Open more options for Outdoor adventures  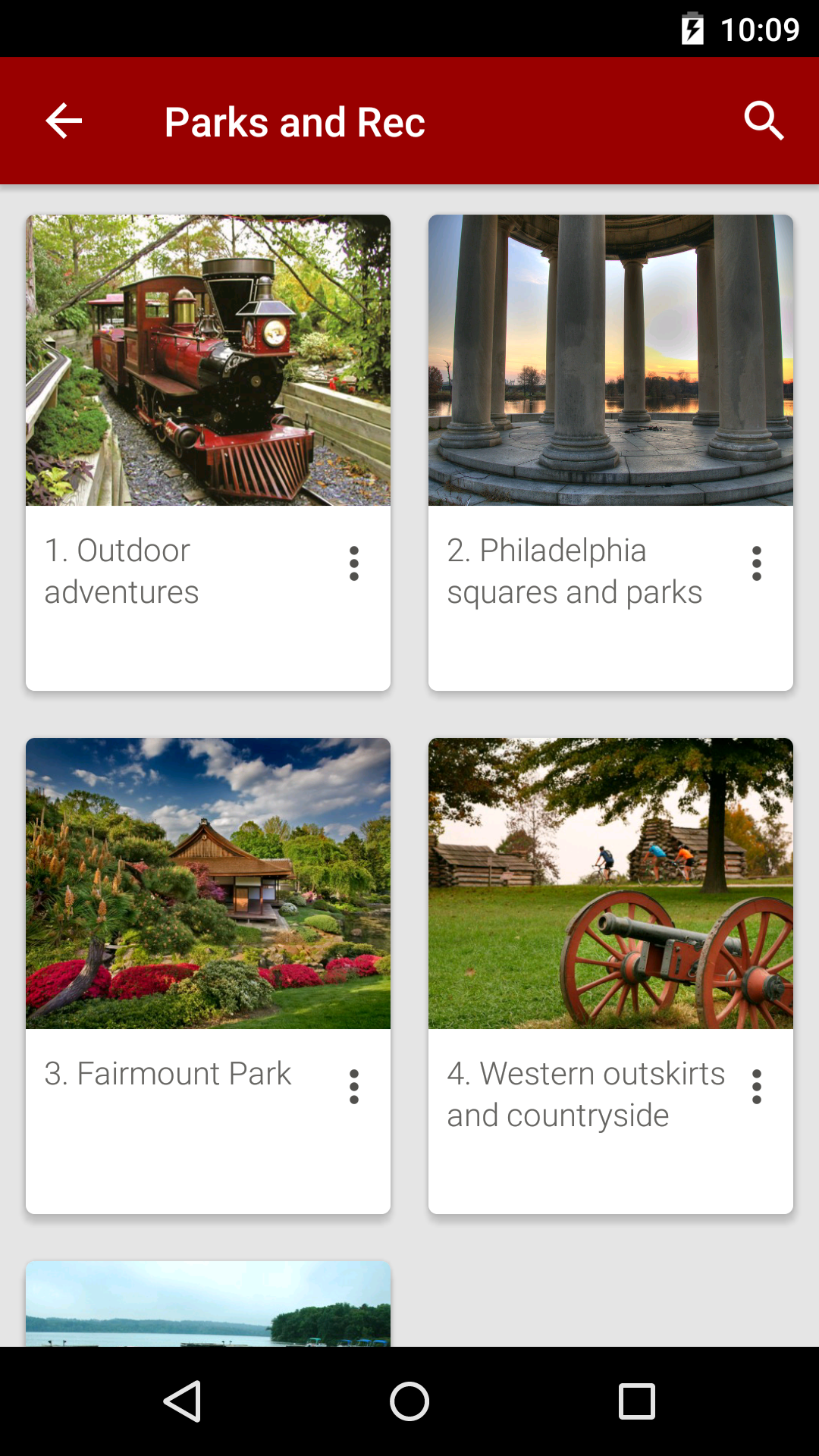353,563
